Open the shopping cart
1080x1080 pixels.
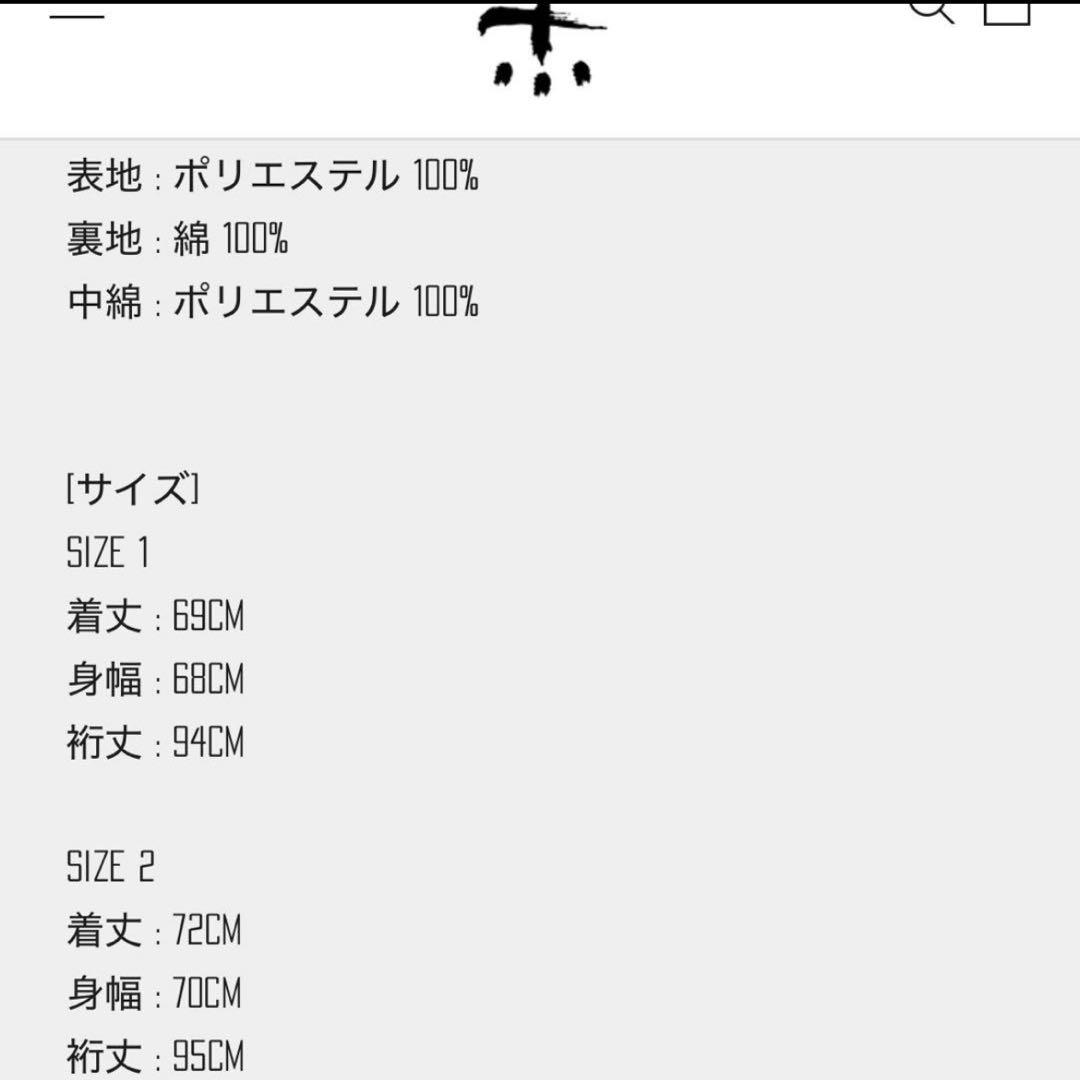(1007, 10)
